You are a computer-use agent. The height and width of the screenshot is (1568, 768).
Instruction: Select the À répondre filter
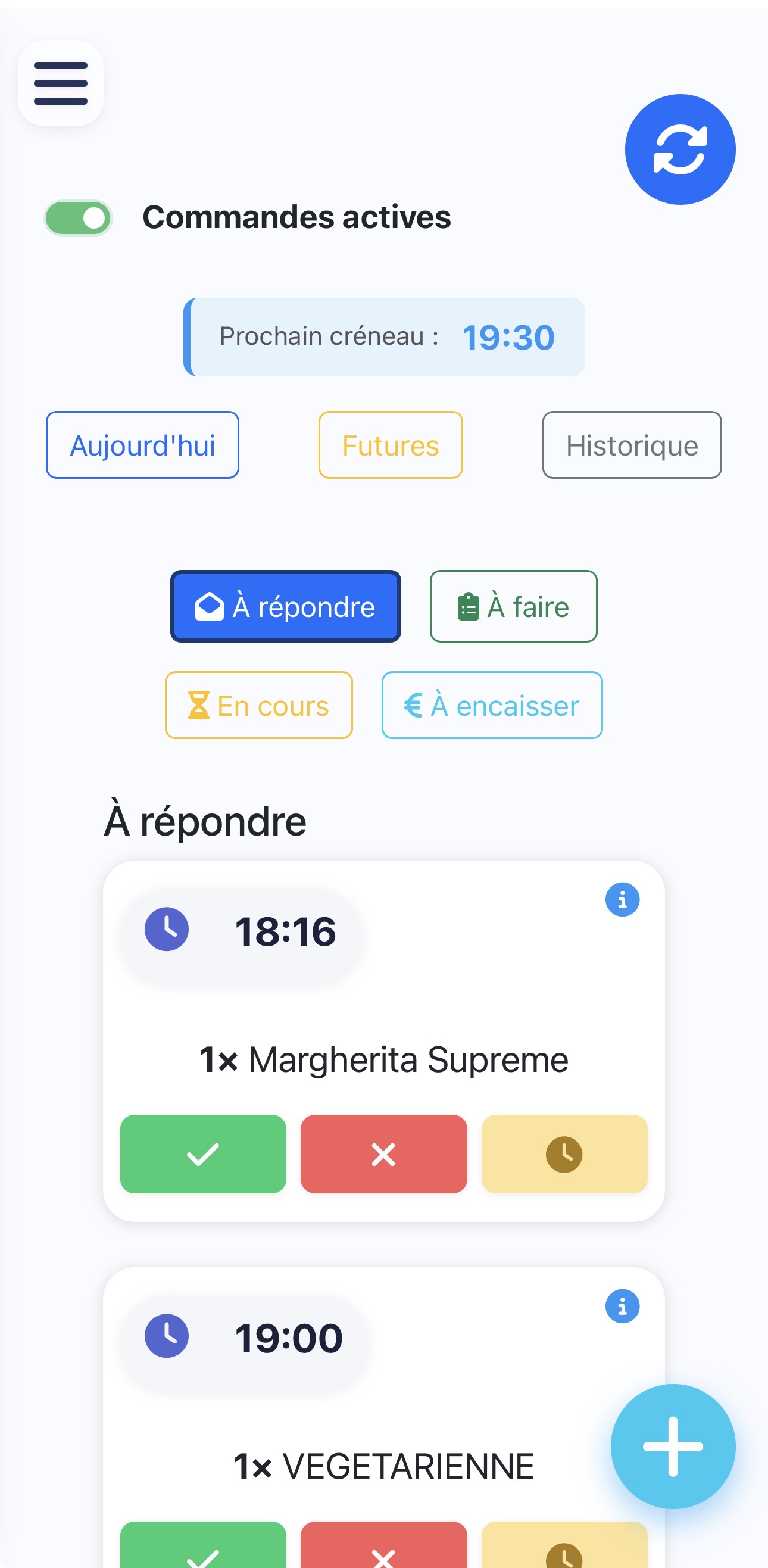pyautogui.click(x=285, y=606)
